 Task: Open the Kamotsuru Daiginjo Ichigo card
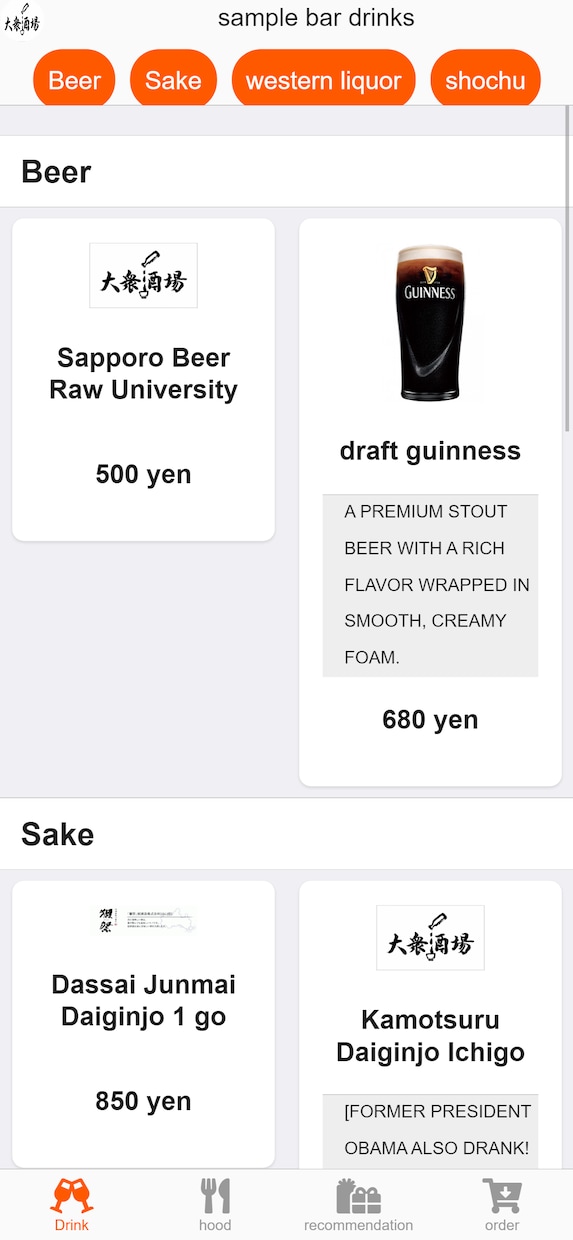[x=430, y=1025]
